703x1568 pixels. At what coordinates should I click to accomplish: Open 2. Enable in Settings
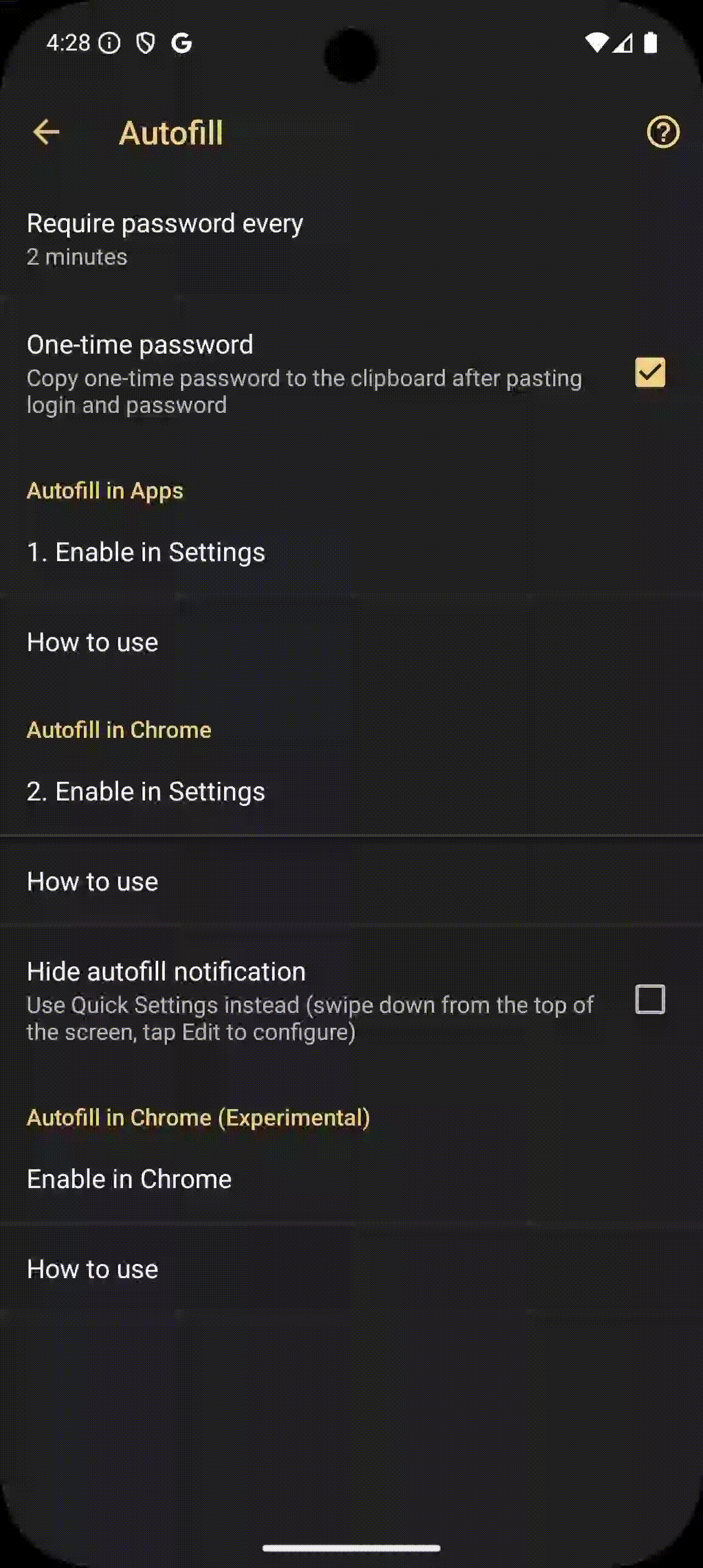(146, 792)
